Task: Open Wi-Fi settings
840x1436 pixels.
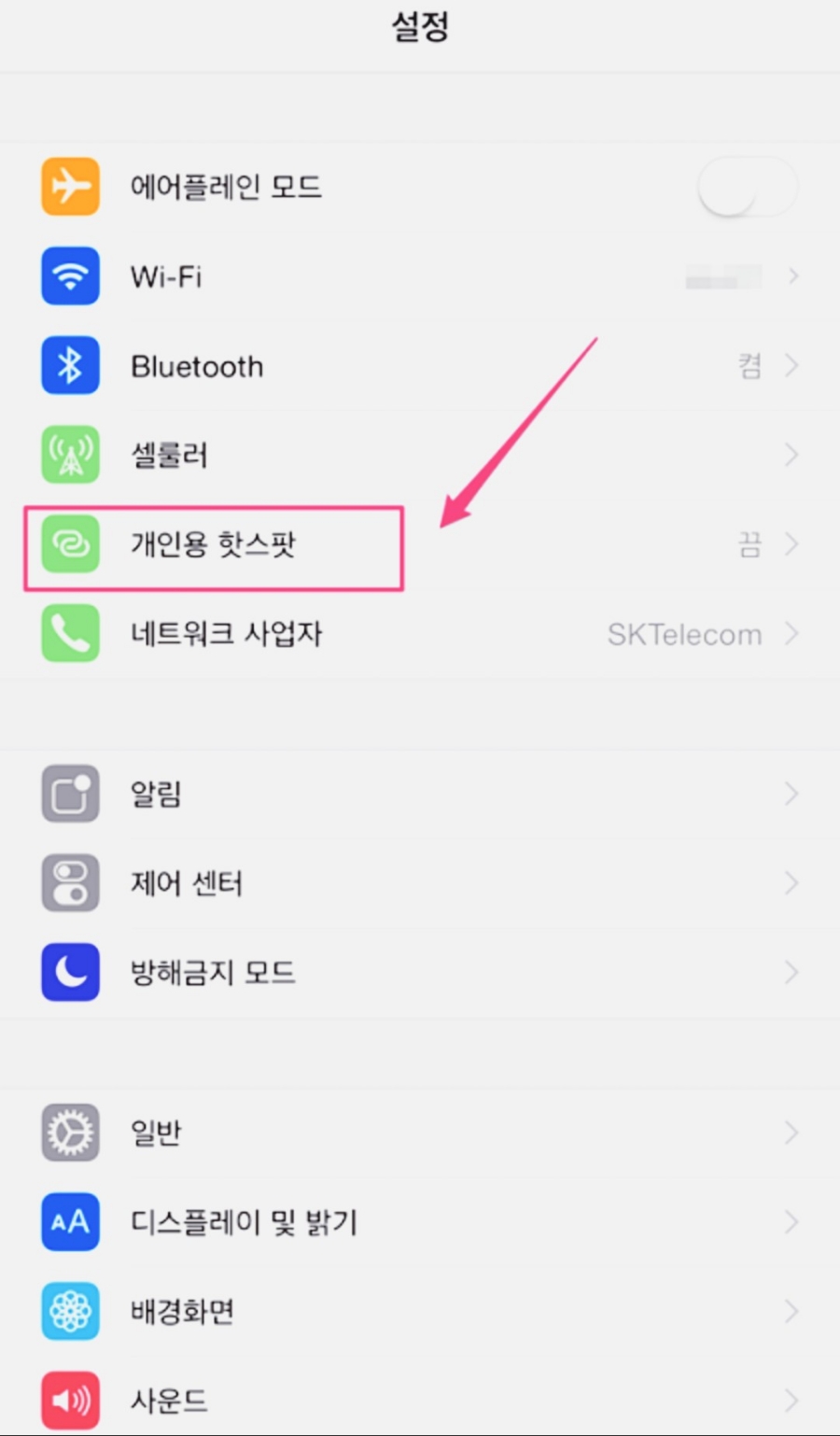Action: (420, 276)
